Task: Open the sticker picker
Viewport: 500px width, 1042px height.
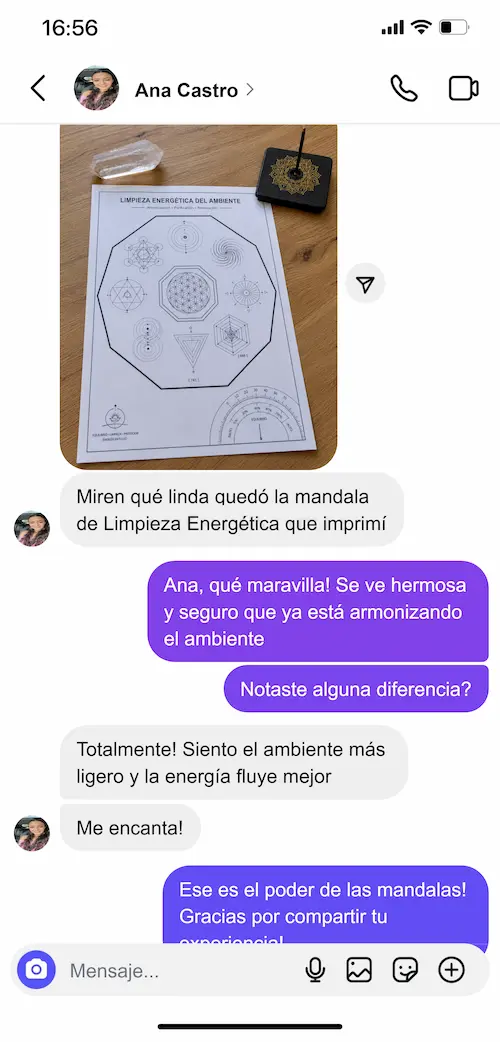Action: tap(405, 970)
